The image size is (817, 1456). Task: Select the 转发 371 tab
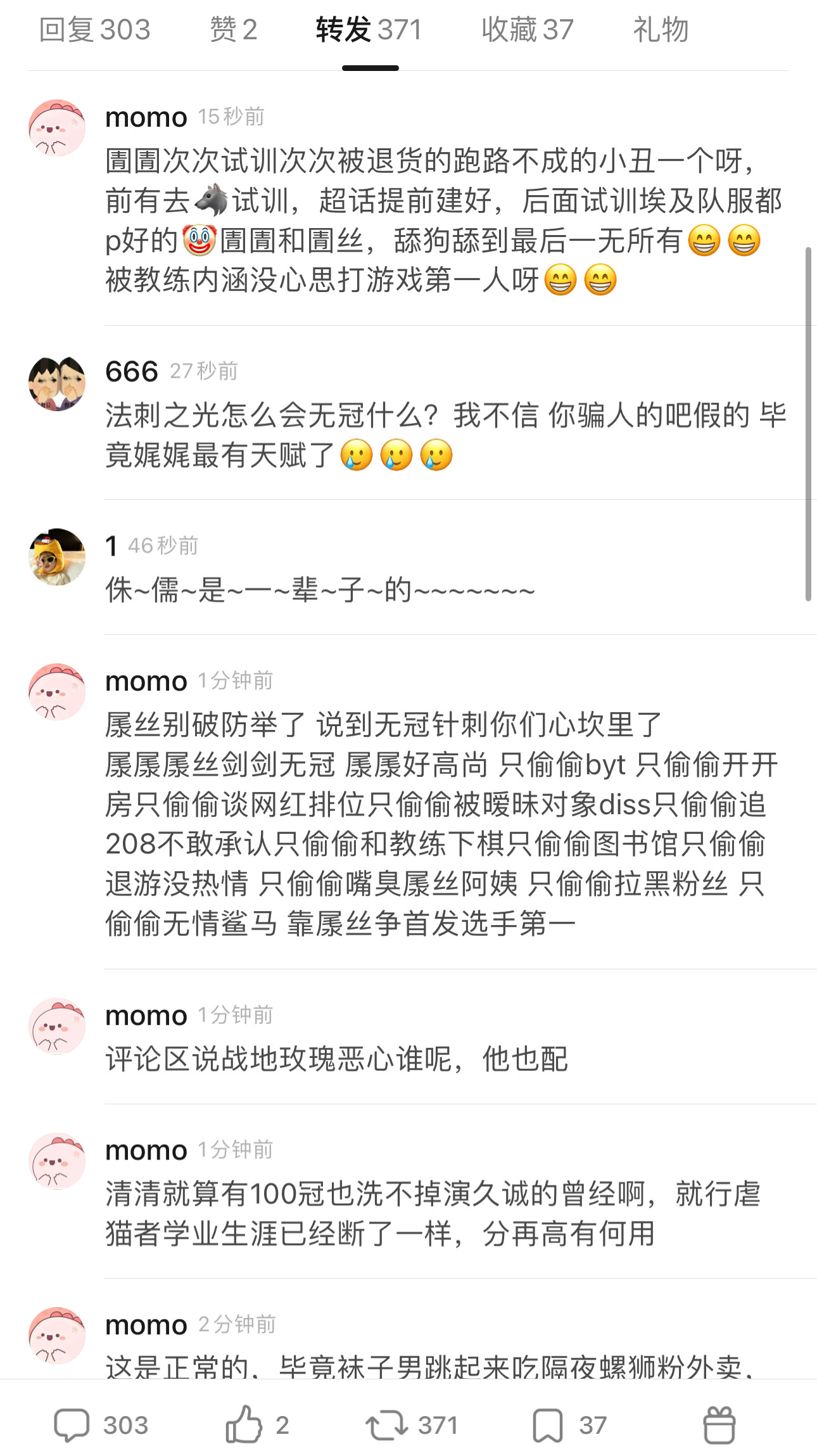[369, 30]
